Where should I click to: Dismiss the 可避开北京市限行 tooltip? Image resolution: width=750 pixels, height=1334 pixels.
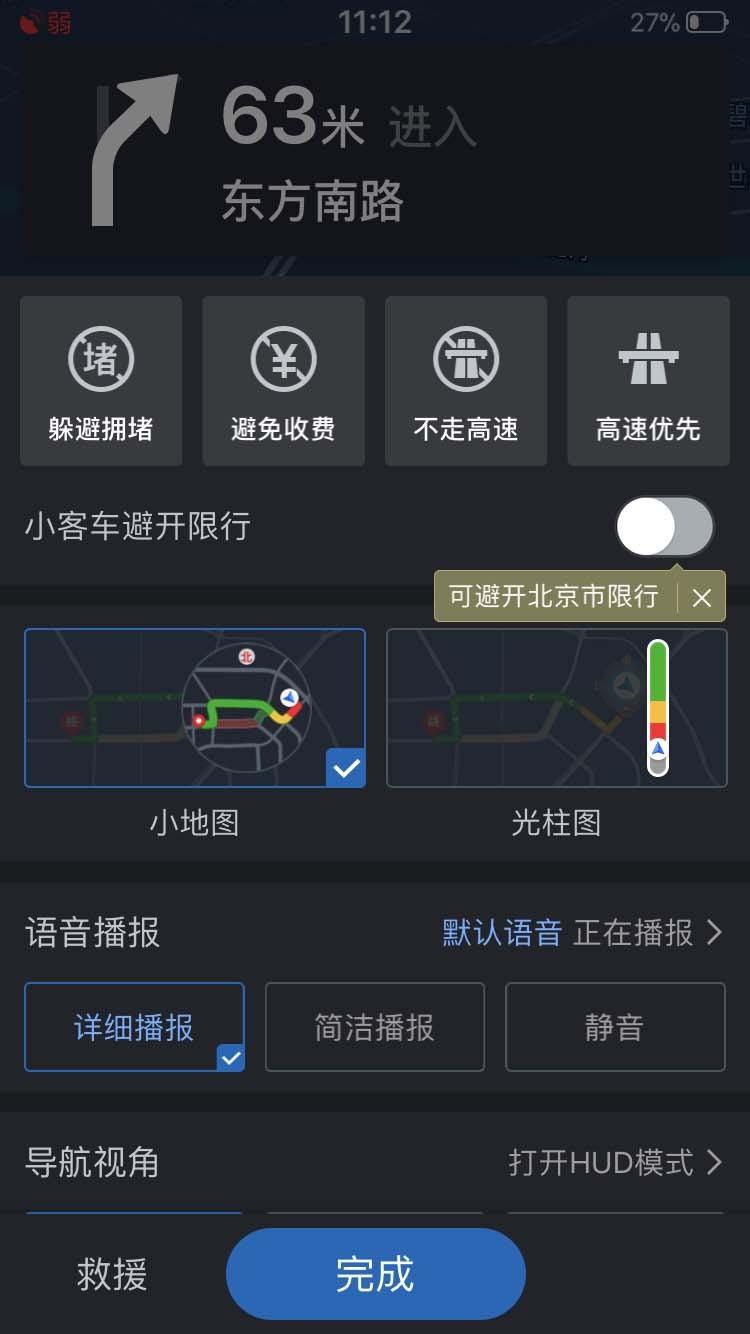click(701, 597)
